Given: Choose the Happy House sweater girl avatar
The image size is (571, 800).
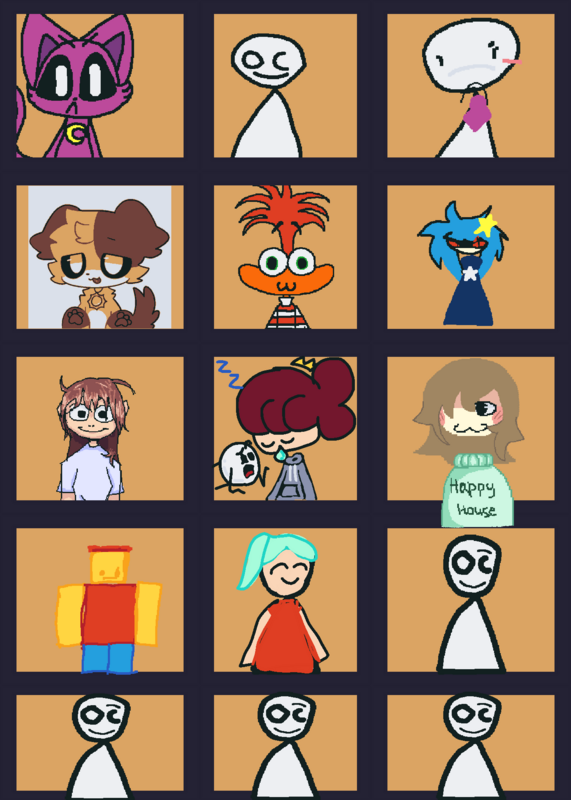Looking at the screenshot, I should (470, 429).
